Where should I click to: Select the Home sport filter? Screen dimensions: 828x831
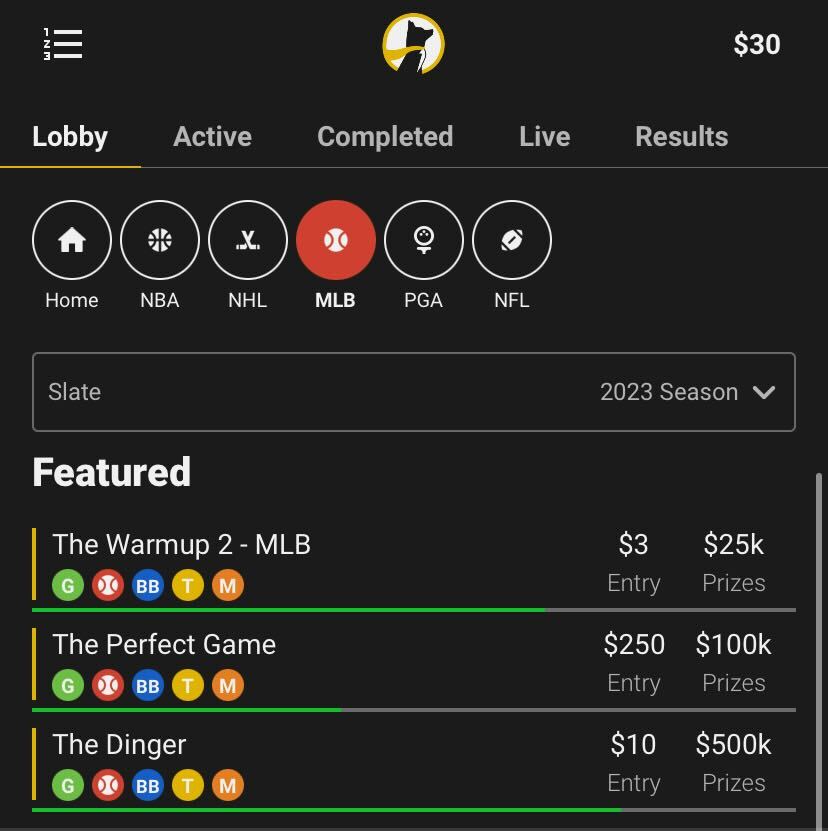click(x=72, y=240)
